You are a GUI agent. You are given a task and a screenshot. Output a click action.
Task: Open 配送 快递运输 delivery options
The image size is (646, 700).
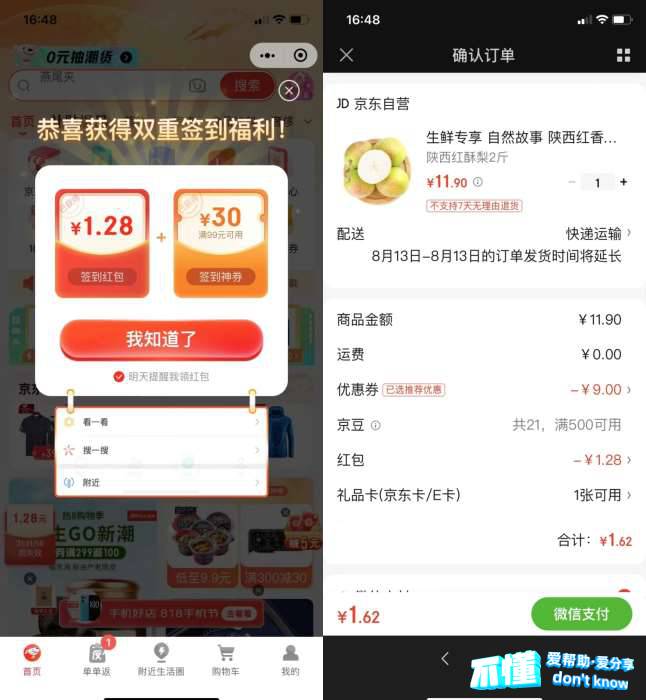(x=598, y=234)
